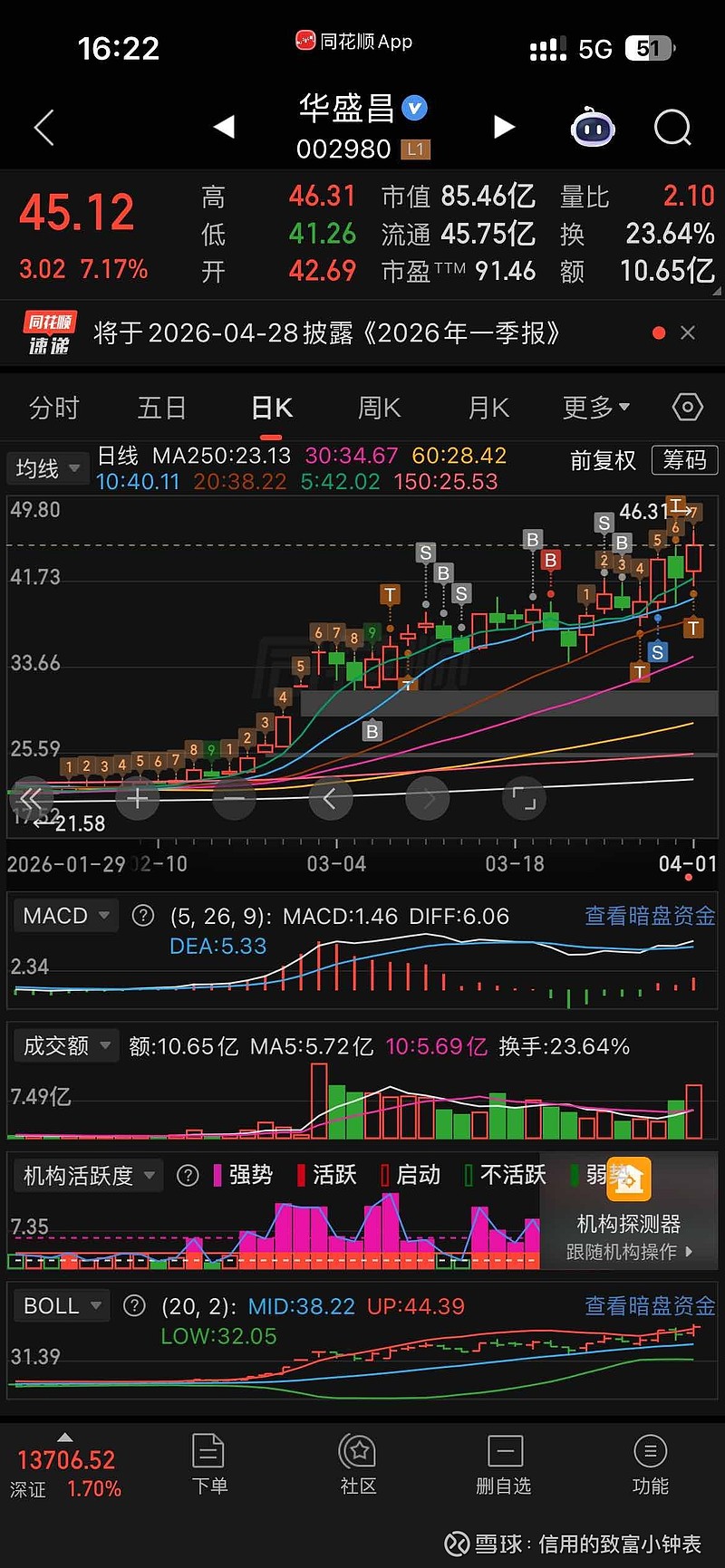Expand the 更多 chart period dropdown

(x=594, y=408)
